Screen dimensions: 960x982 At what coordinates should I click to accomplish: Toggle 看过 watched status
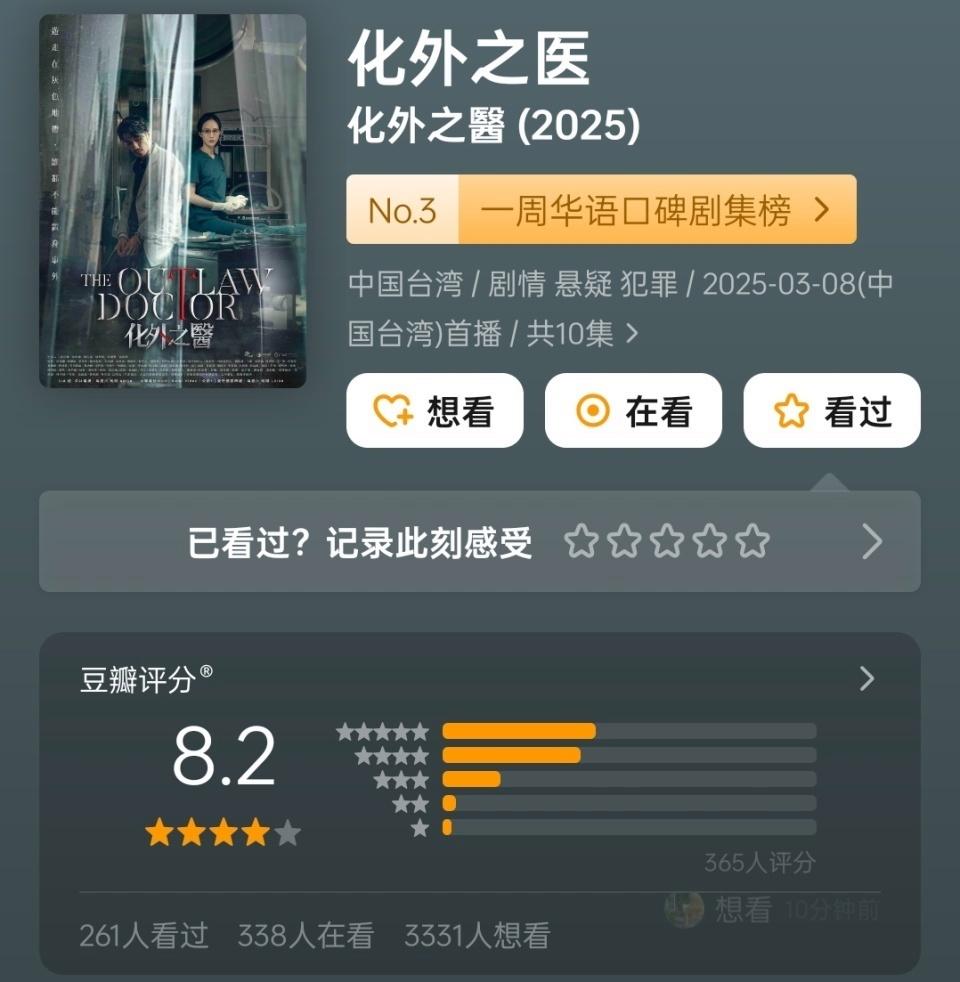tap(831, 410)
